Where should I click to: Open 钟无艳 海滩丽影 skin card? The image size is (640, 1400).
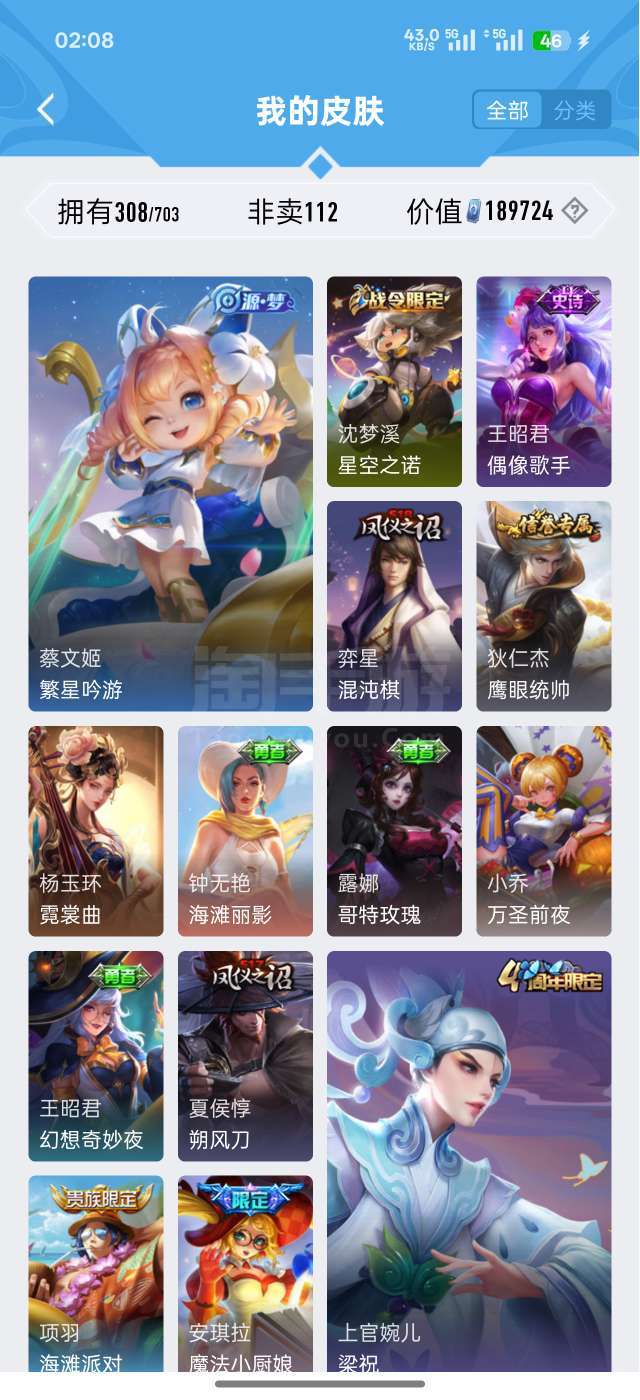[245, 831]
